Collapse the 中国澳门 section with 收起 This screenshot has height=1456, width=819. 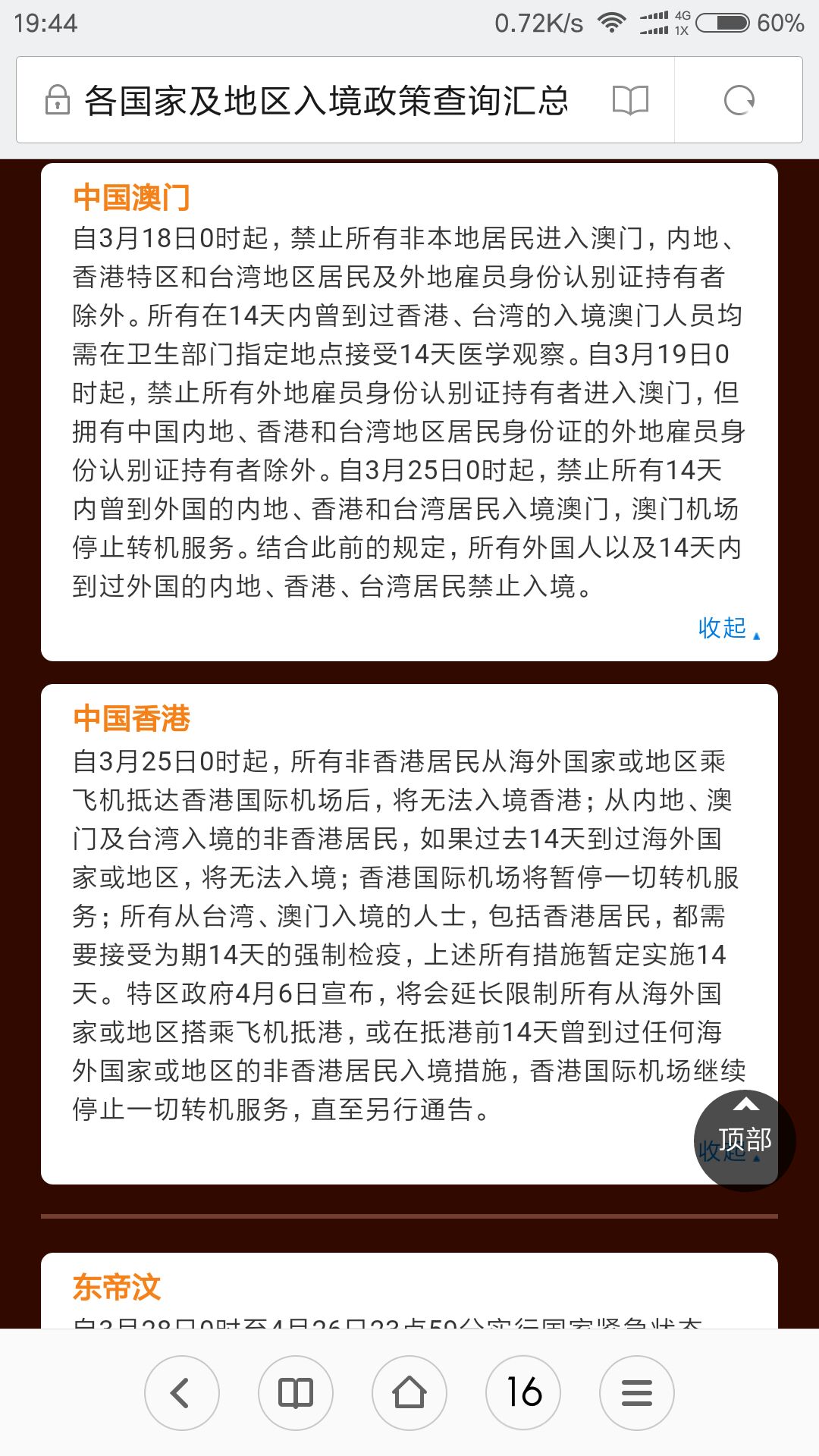(728, 628)
